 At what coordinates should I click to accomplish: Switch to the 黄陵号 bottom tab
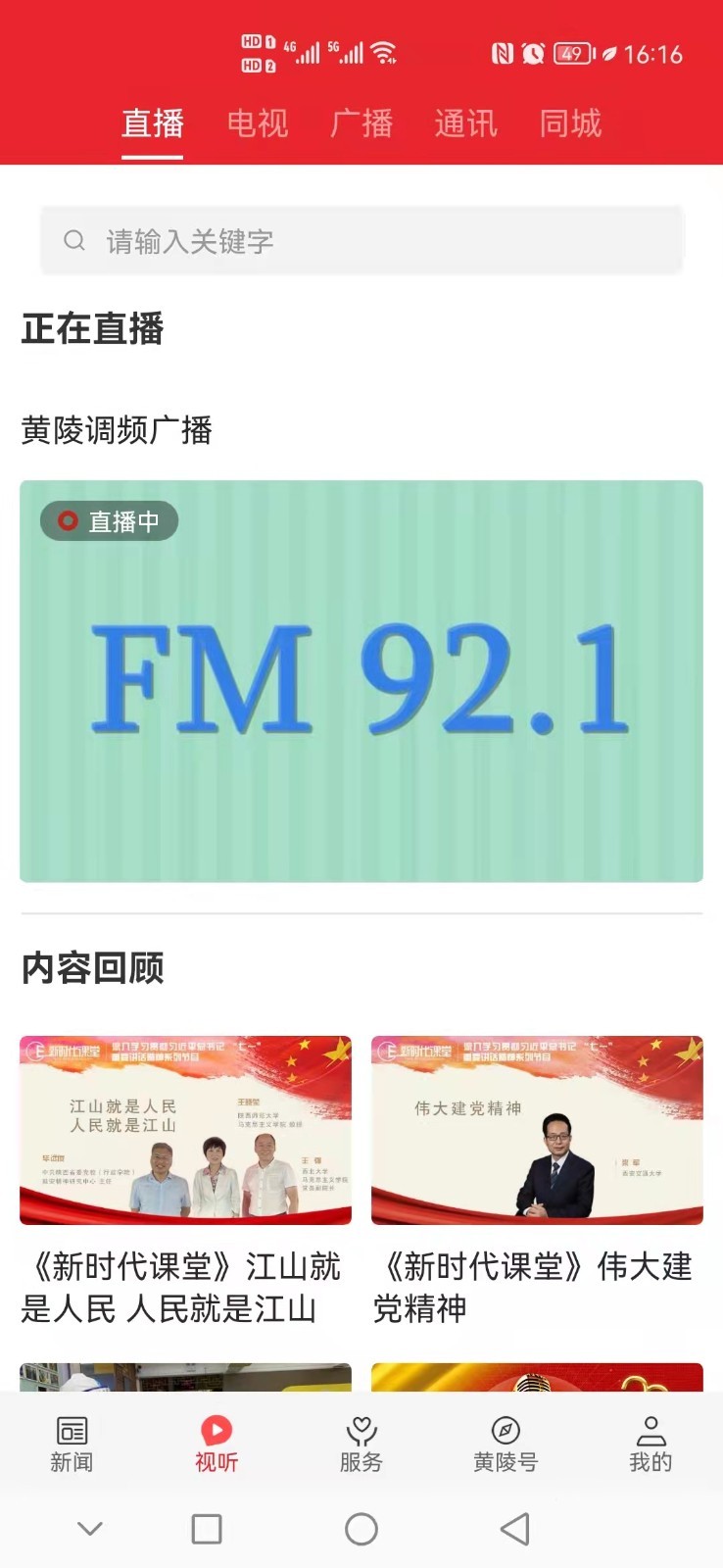(506, 1444)
